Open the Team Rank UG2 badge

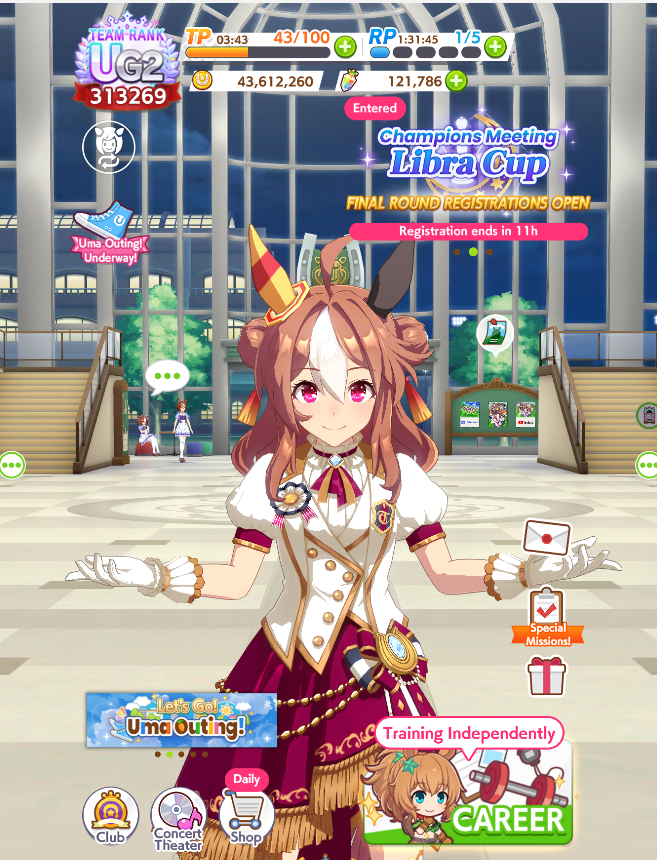tap(127, 62)
